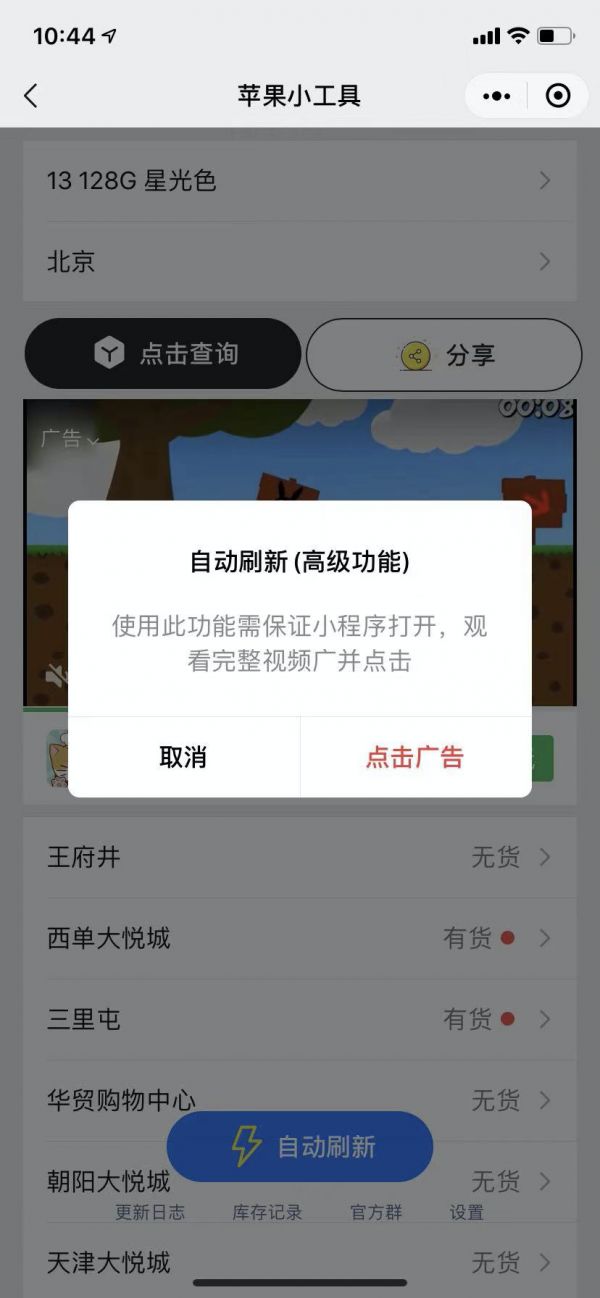
Task: Open the 13 128G 星光色 model picker
Action: pyautogui.click(x=299, y=181)
